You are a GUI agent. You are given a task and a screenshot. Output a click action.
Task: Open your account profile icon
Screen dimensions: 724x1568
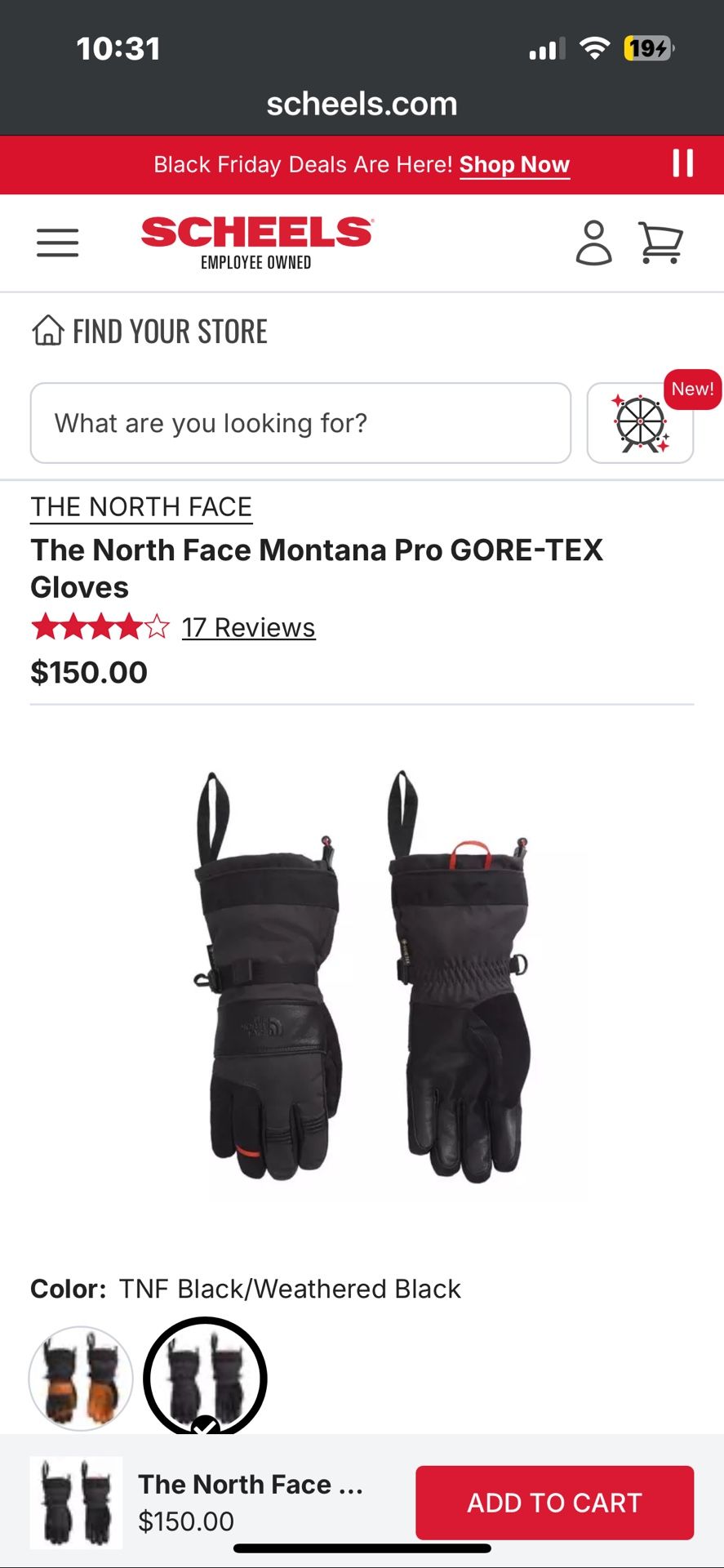pyautogui.click(x=595, y=243)
